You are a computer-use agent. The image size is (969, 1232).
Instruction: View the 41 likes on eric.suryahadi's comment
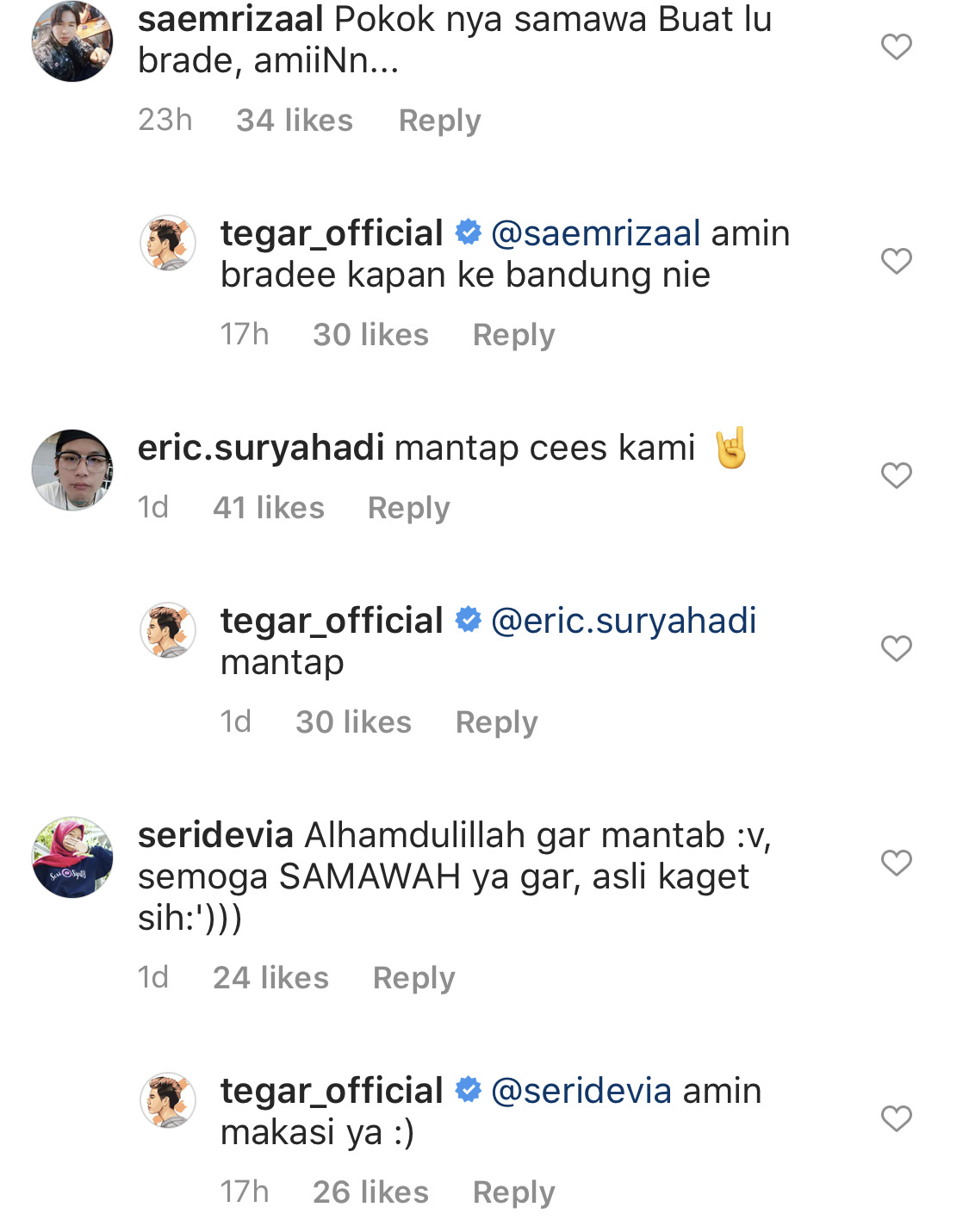(269, 508)
